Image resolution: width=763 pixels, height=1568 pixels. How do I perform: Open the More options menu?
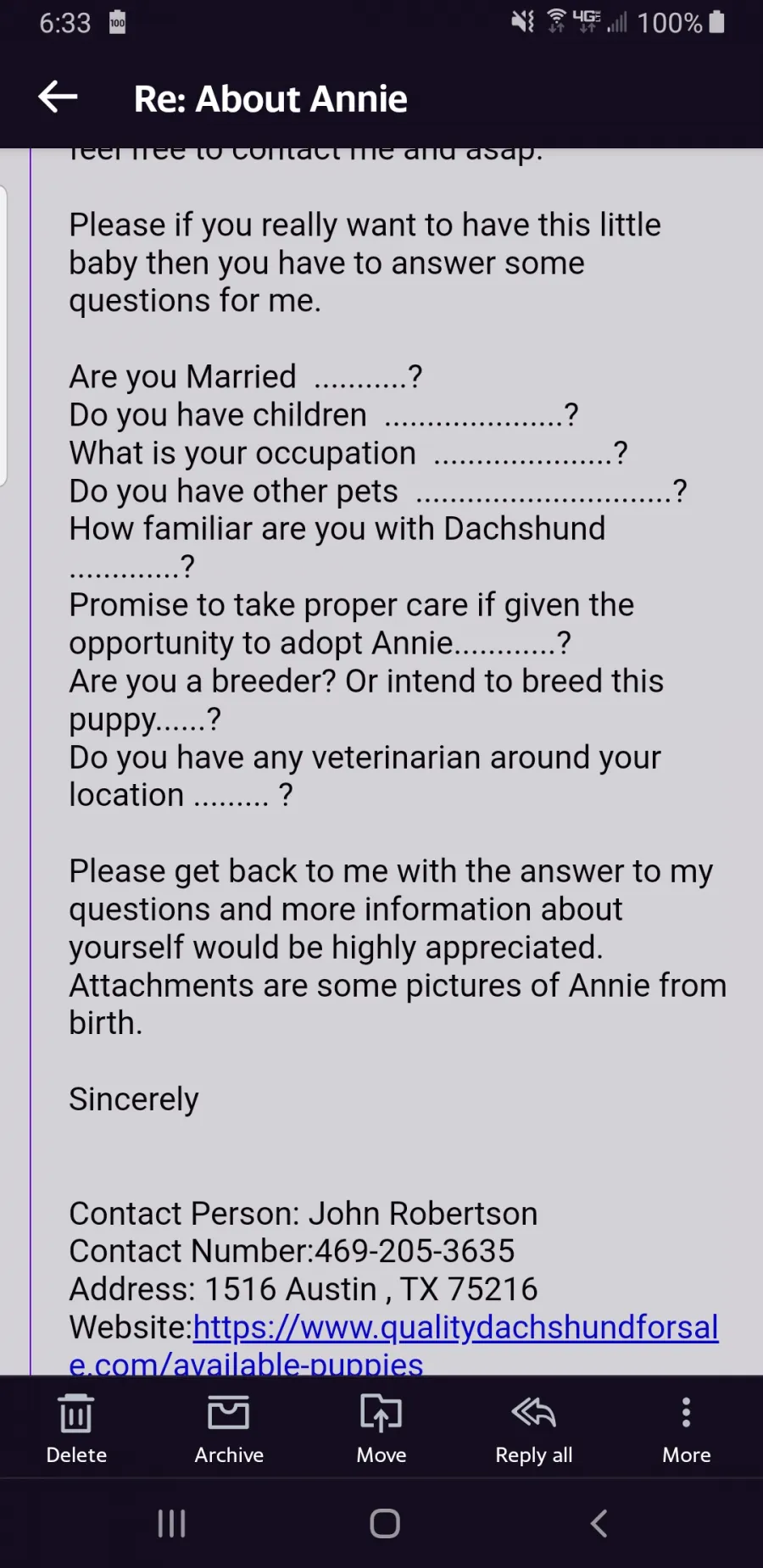(687, 1429)
